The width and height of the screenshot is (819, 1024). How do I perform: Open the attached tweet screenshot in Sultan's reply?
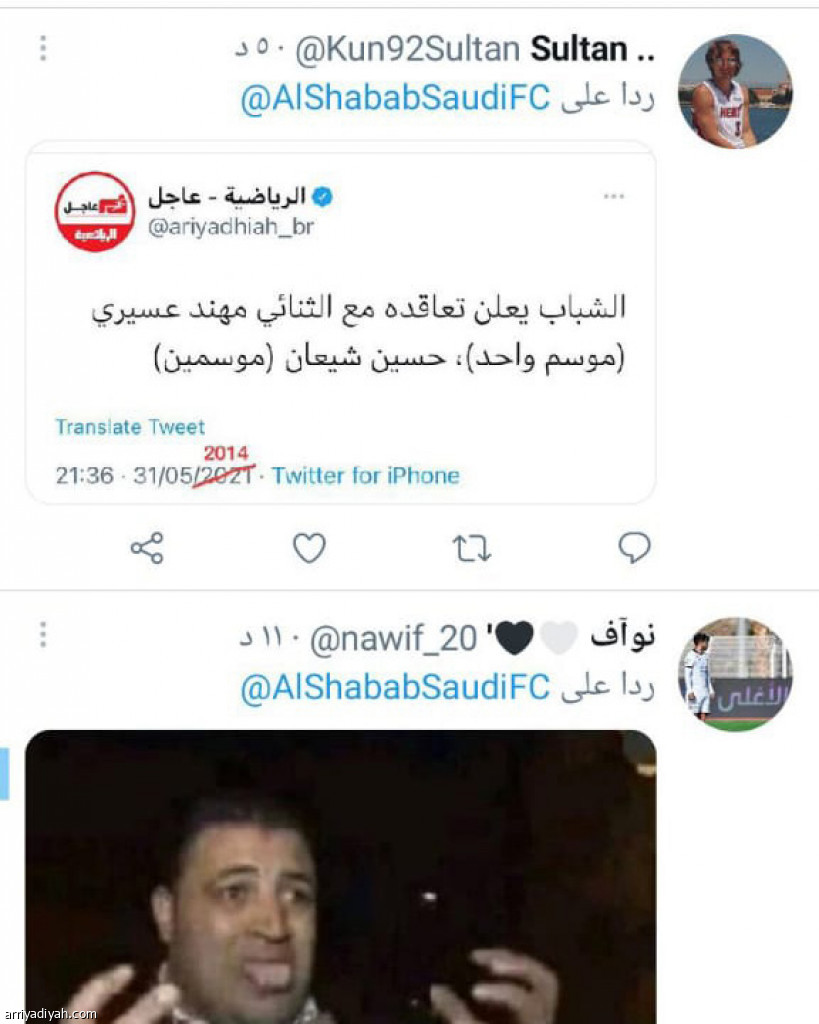(x=340, y=322)
